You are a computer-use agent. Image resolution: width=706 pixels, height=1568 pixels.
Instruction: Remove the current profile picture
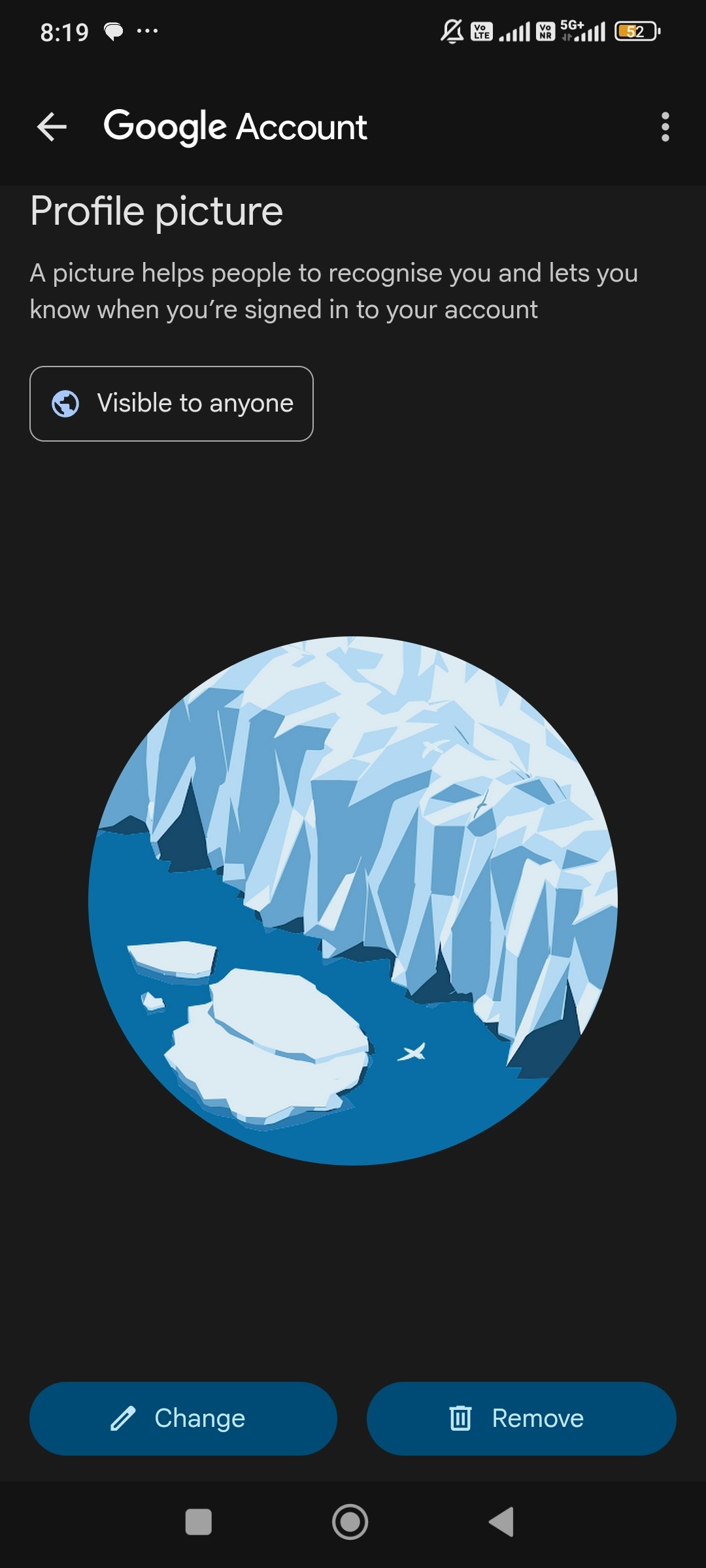tap(521, 1418)
